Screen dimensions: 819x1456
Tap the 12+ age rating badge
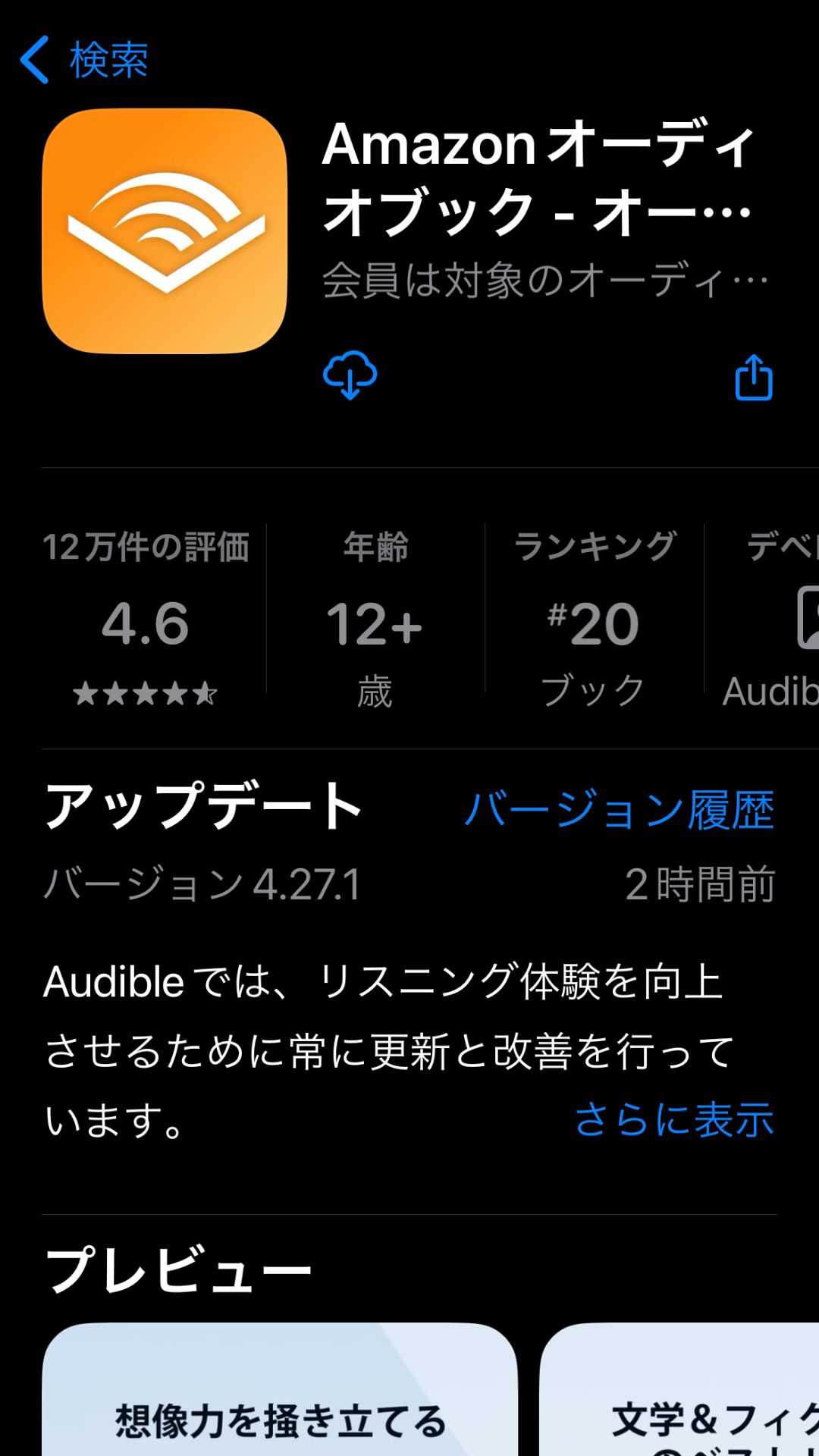coord(377,625)
